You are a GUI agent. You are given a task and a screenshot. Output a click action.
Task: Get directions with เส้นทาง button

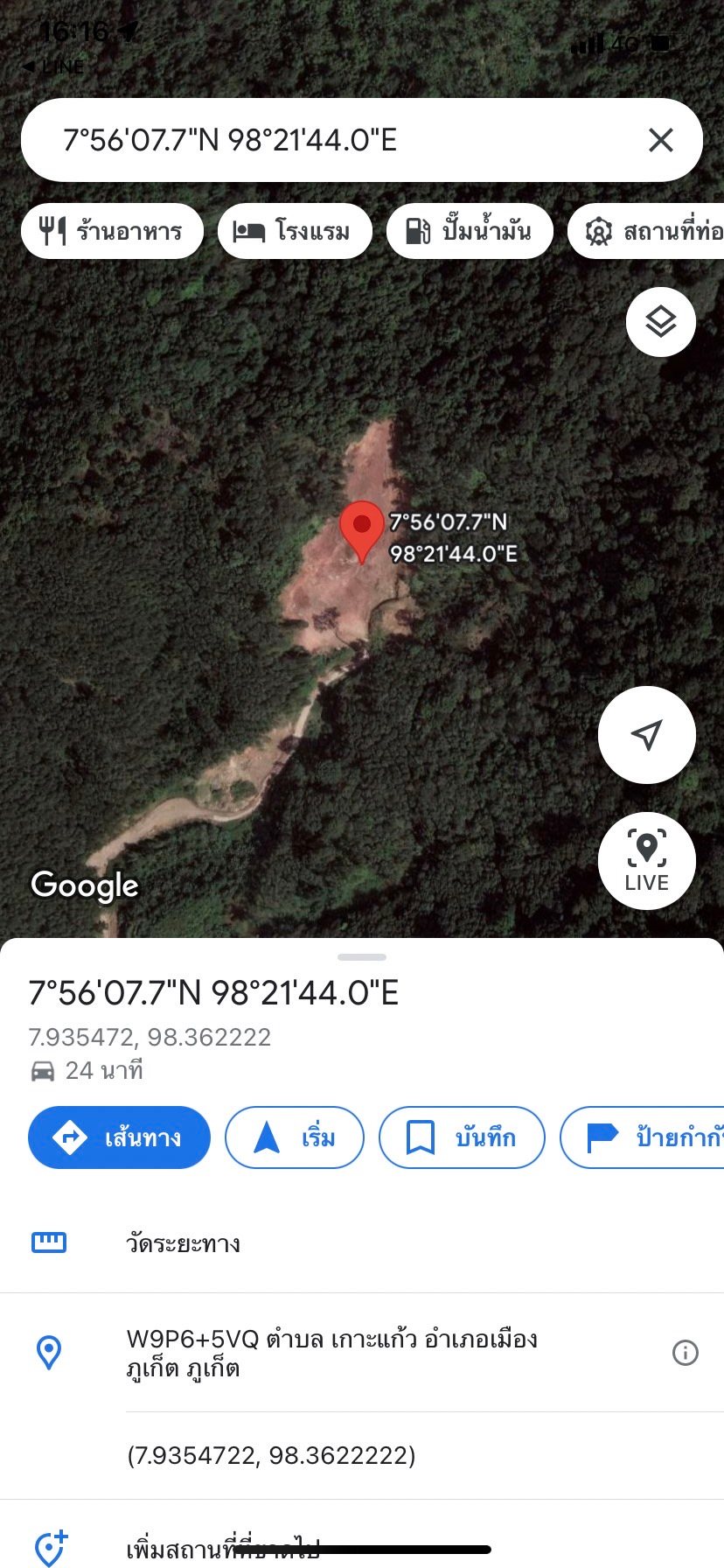click(x=119, y=1137)
